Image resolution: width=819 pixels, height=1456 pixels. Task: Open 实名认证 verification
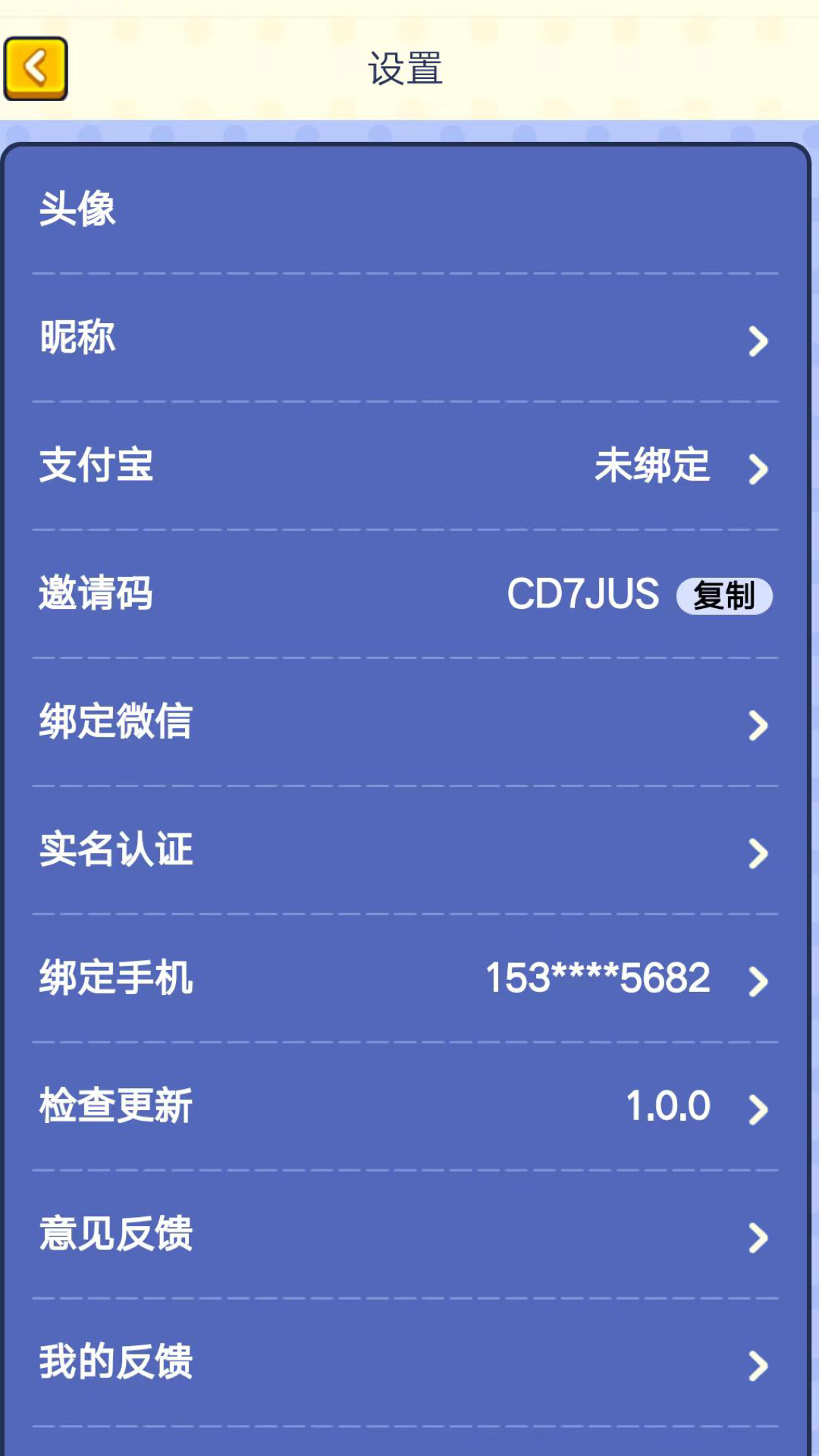click(405, 851)
